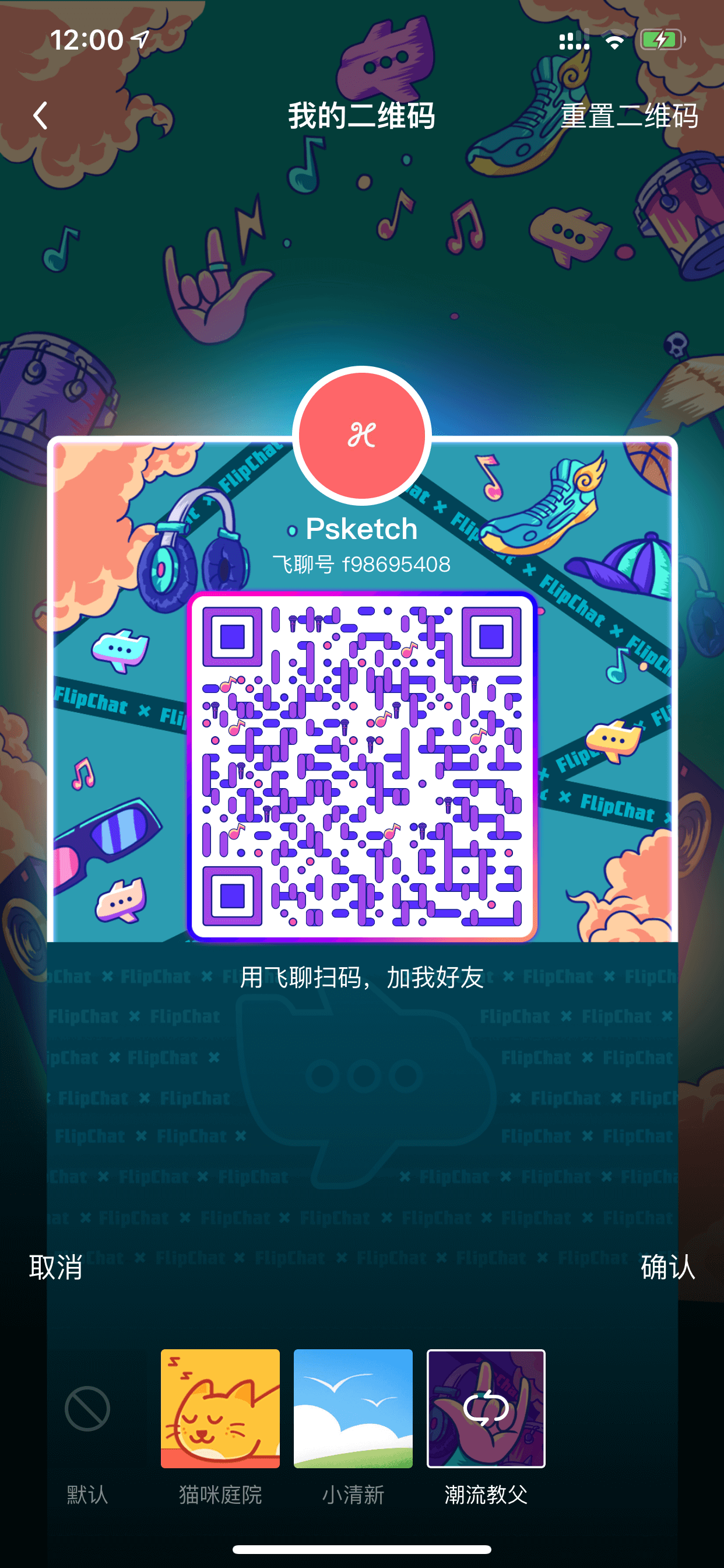
Task: Tap 取消 to cancel theme selection
Action: [x=55, y=1268]
